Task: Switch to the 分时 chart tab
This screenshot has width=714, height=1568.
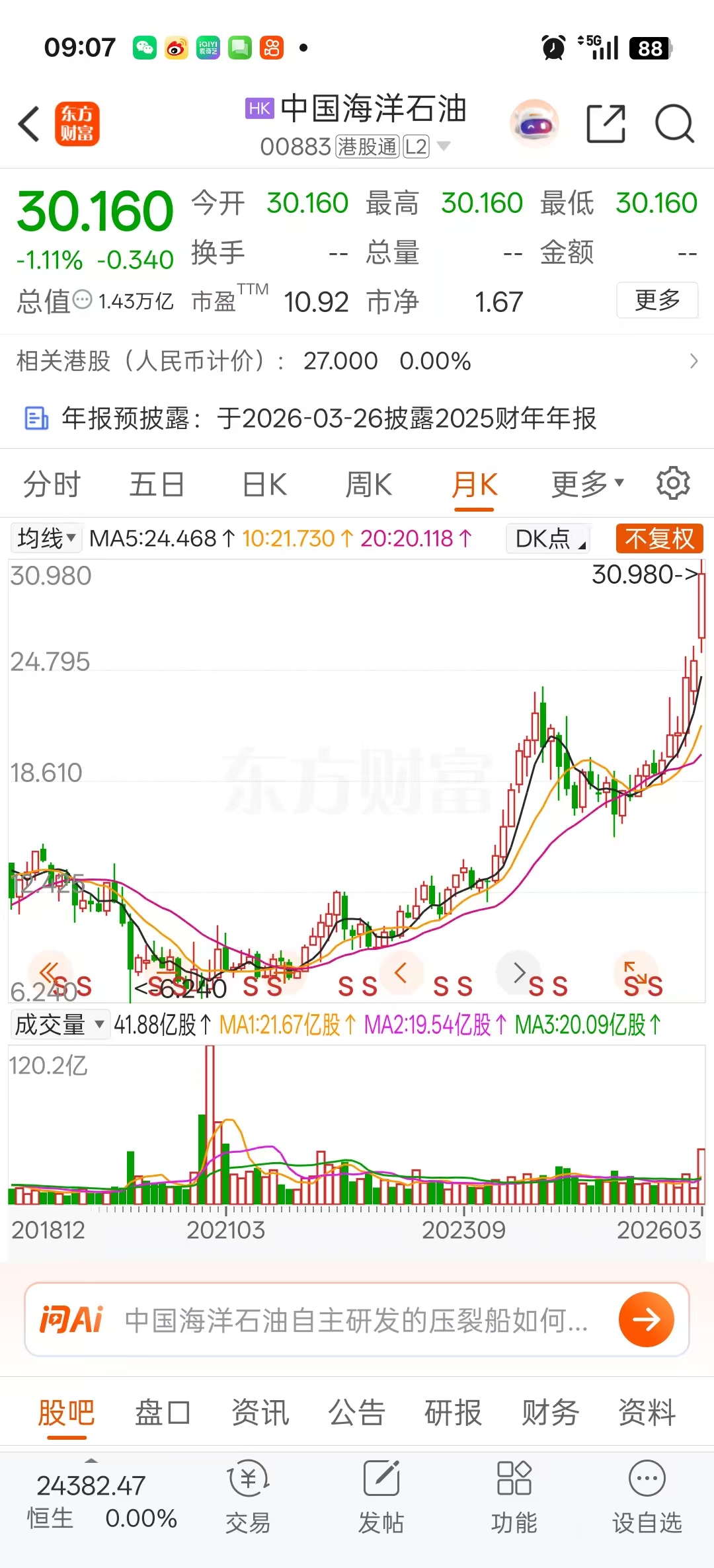Action: coord(52,485)
